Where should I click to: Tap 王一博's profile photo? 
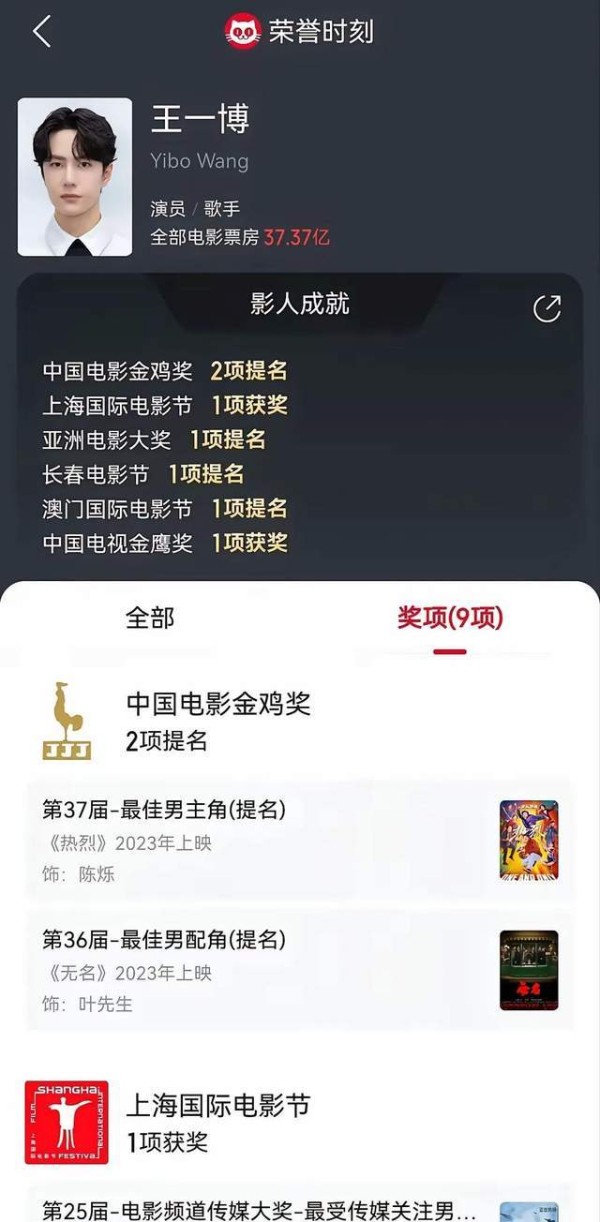[75, 177]
